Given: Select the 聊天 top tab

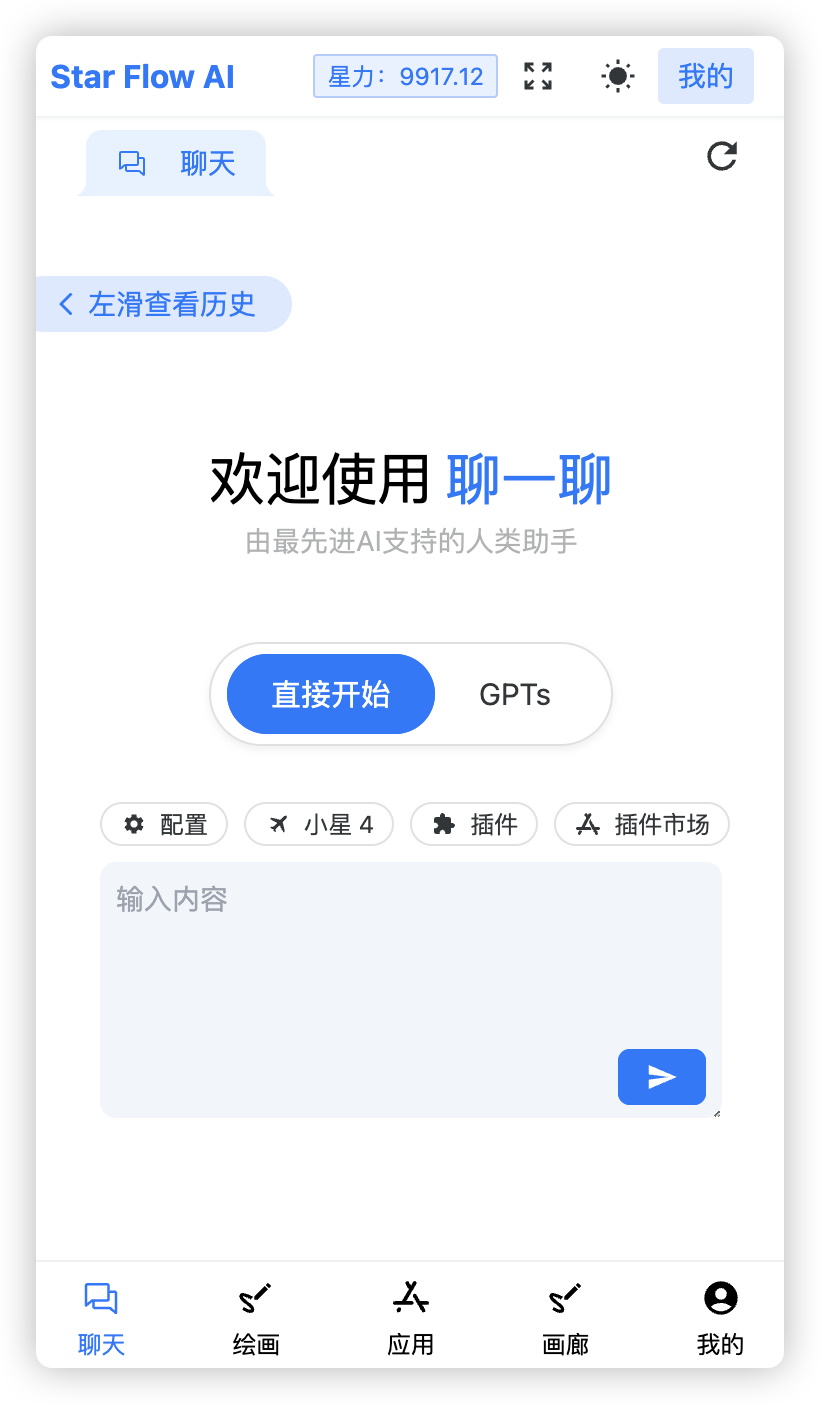Looking at the screenshot, I should [176, 163].
